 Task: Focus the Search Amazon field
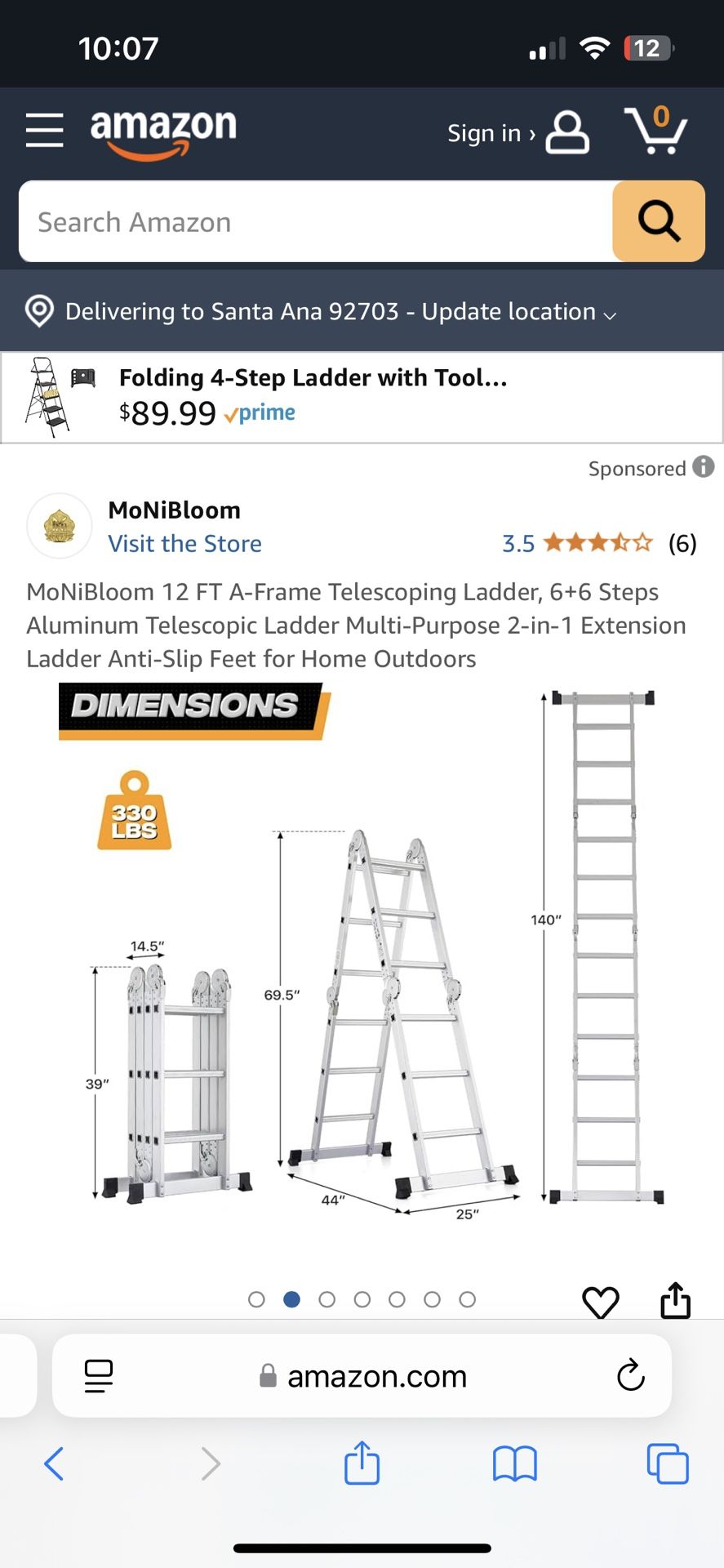(x=314, y=222)
